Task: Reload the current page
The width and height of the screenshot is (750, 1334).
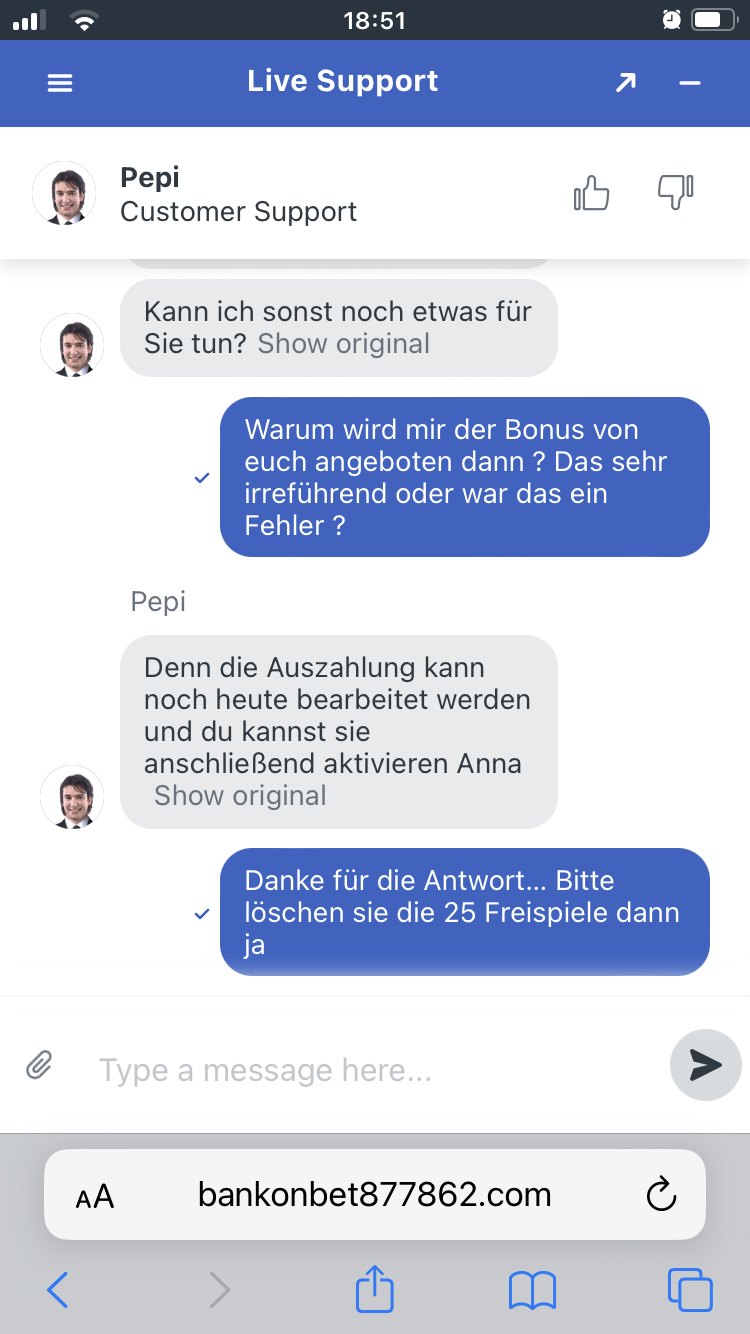Action: pos(661,1194)
